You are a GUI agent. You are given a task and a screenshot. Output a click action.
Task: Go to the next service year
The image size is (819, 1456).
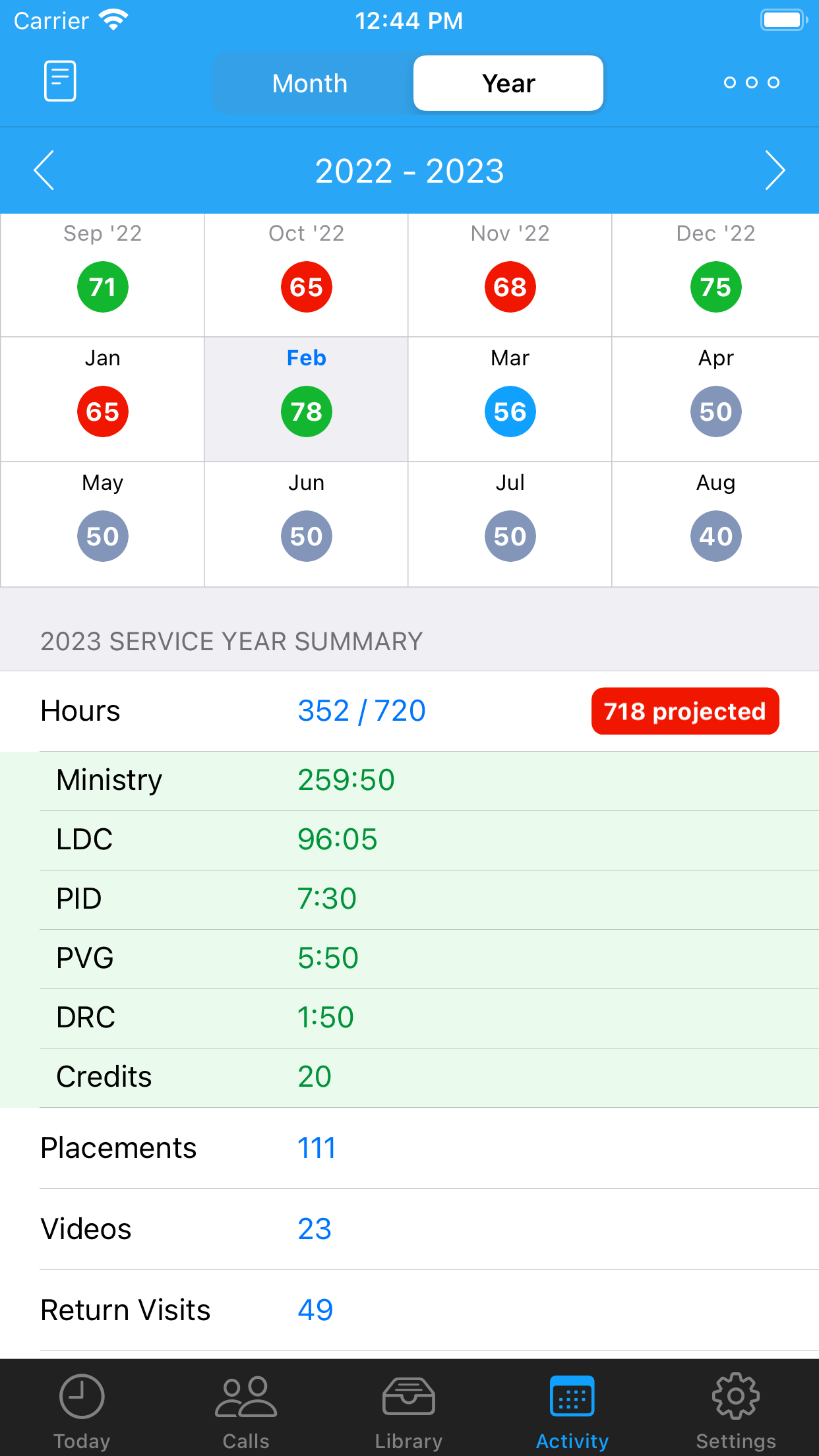[775, 171]
